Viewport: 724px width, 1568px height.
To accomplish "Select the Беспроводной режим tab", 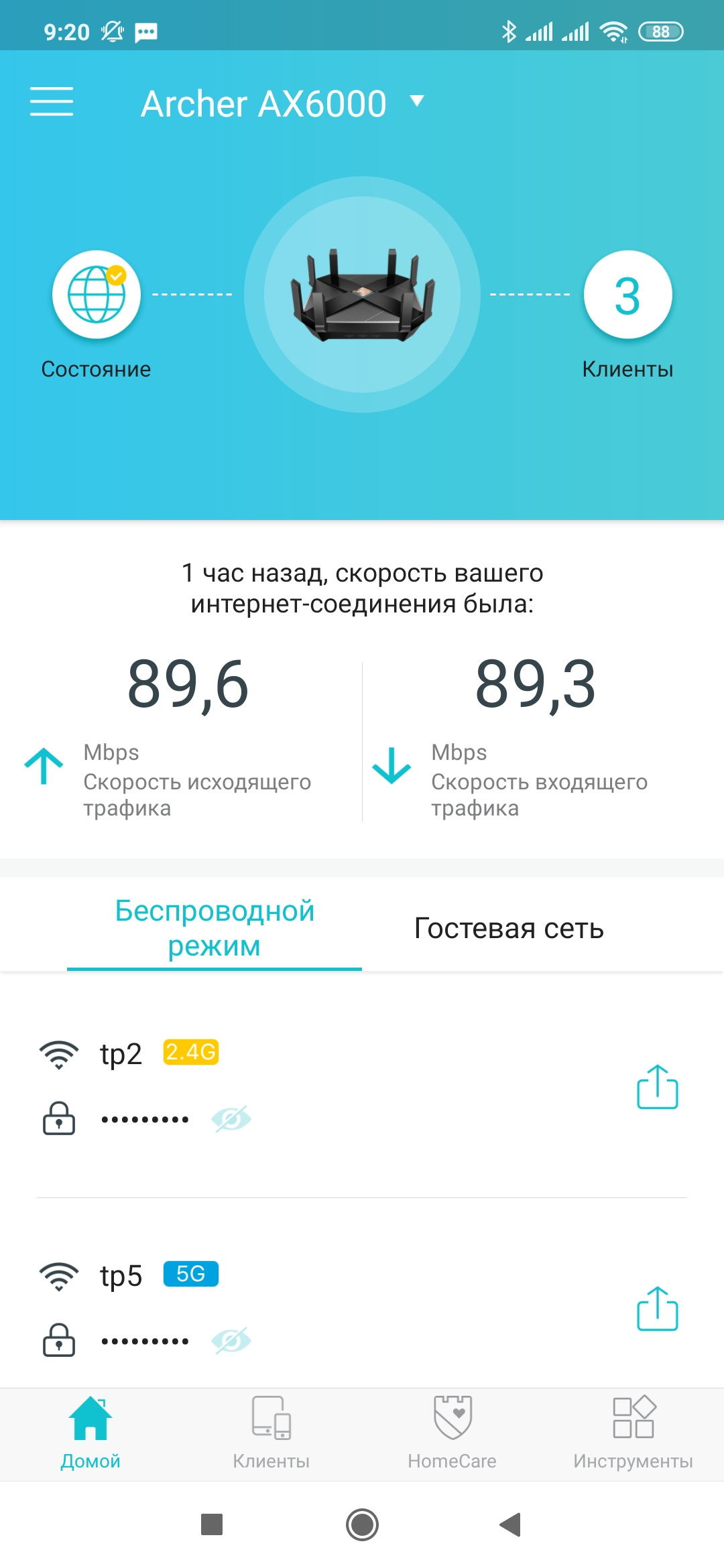I will point(215,928).
